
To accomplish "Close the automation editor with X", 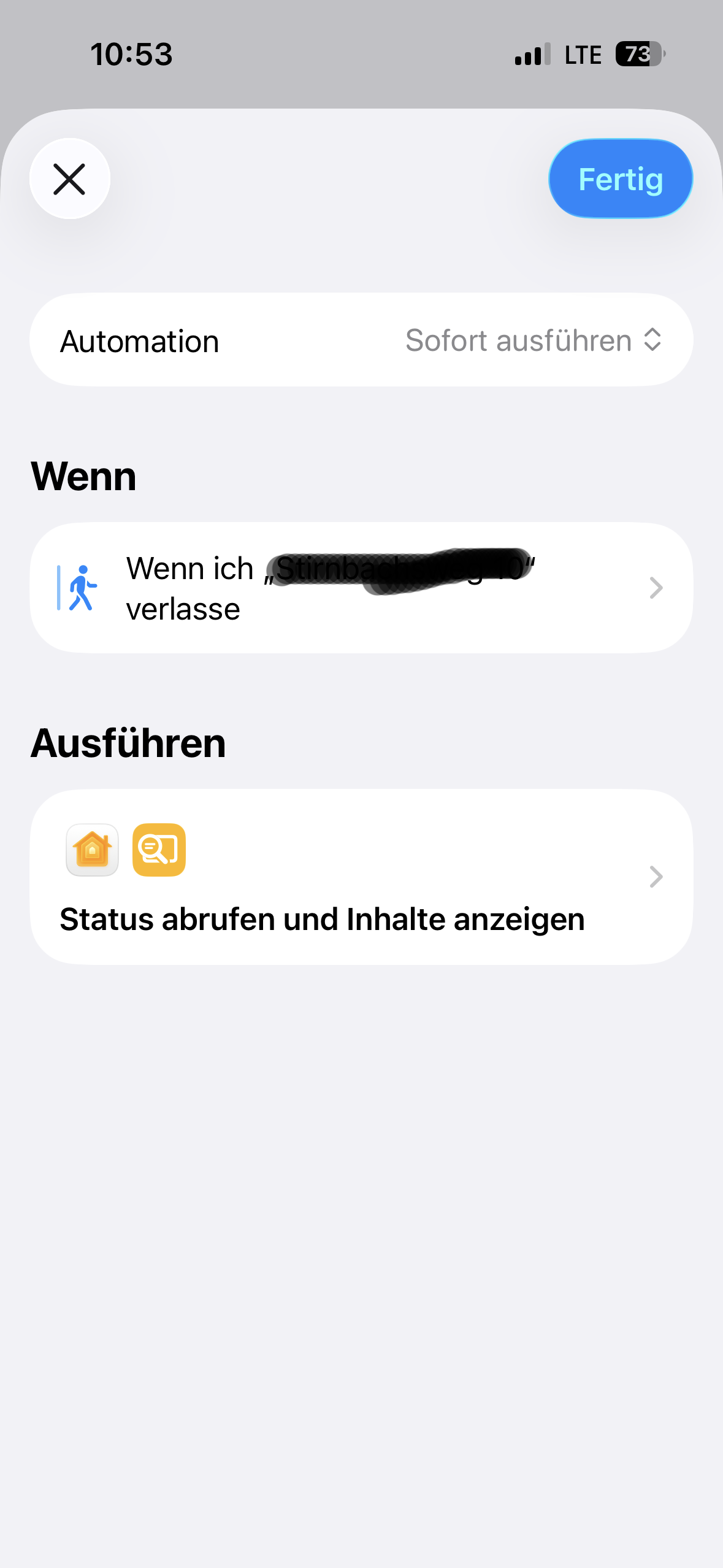I will click(x=69, y=179).
